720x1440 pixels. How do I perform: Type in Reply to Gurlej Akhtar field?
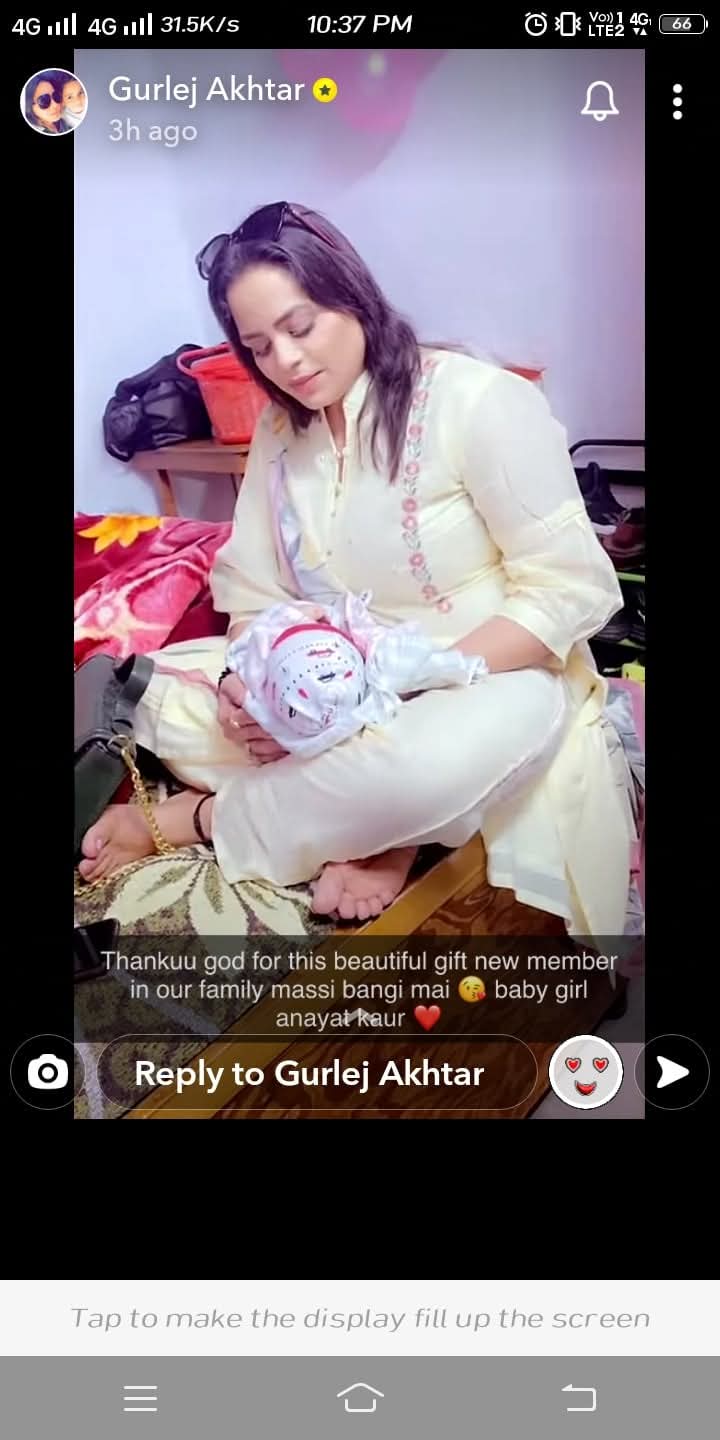[x=310, y=1073]
